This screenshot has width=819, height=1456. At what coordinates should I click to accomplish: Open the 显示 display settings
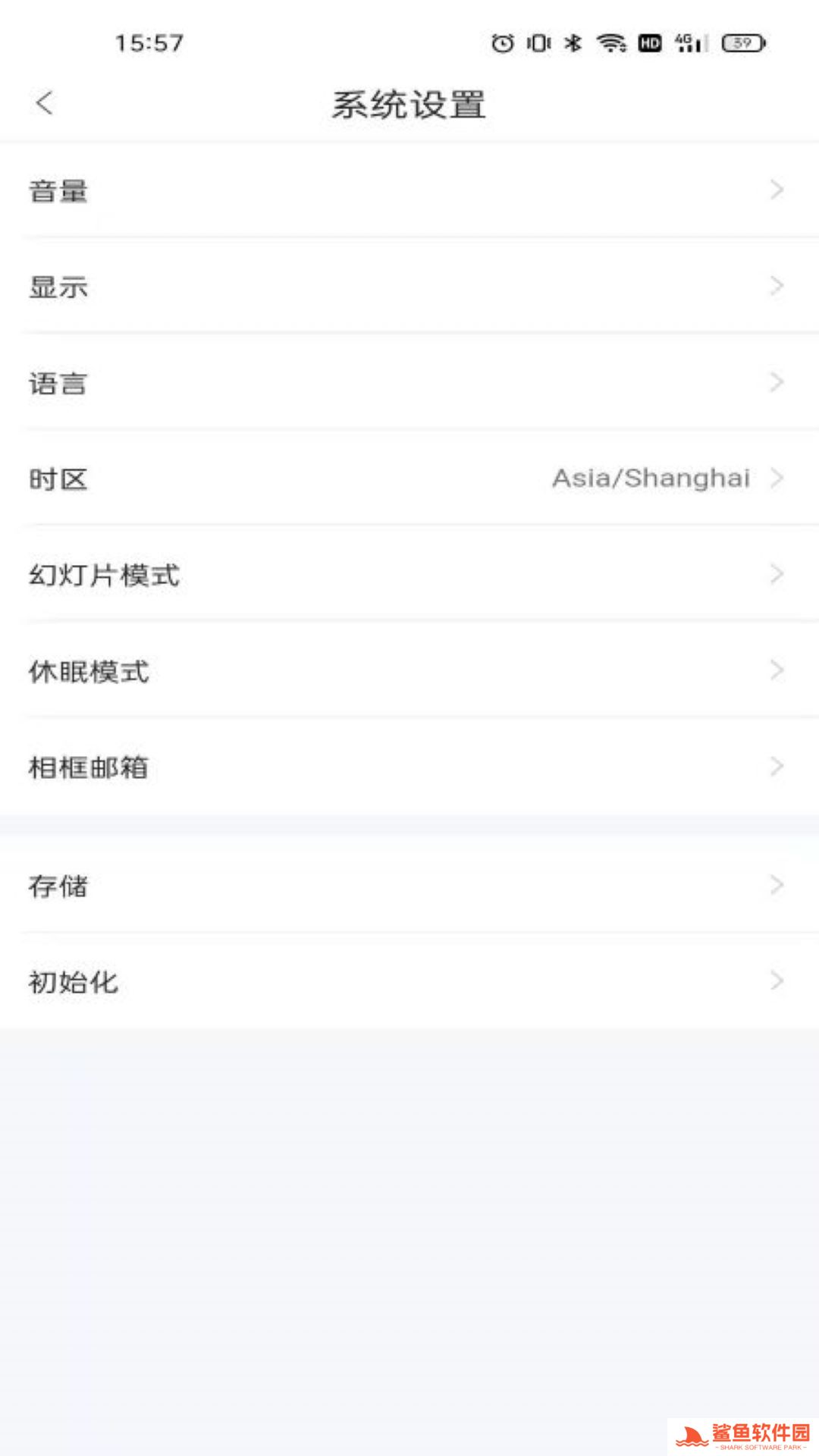click(x=409, y=287)
